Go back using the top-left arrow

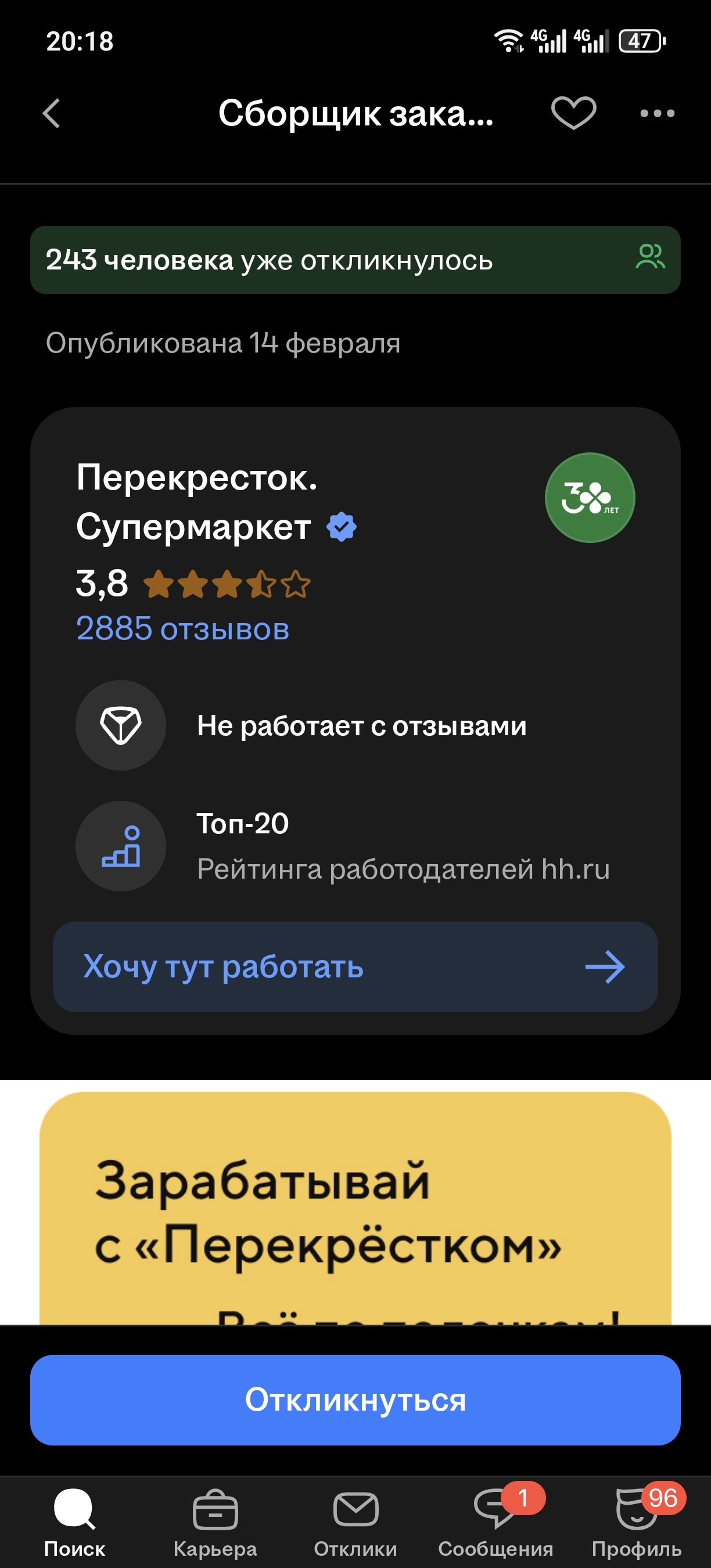coord(52,113)
